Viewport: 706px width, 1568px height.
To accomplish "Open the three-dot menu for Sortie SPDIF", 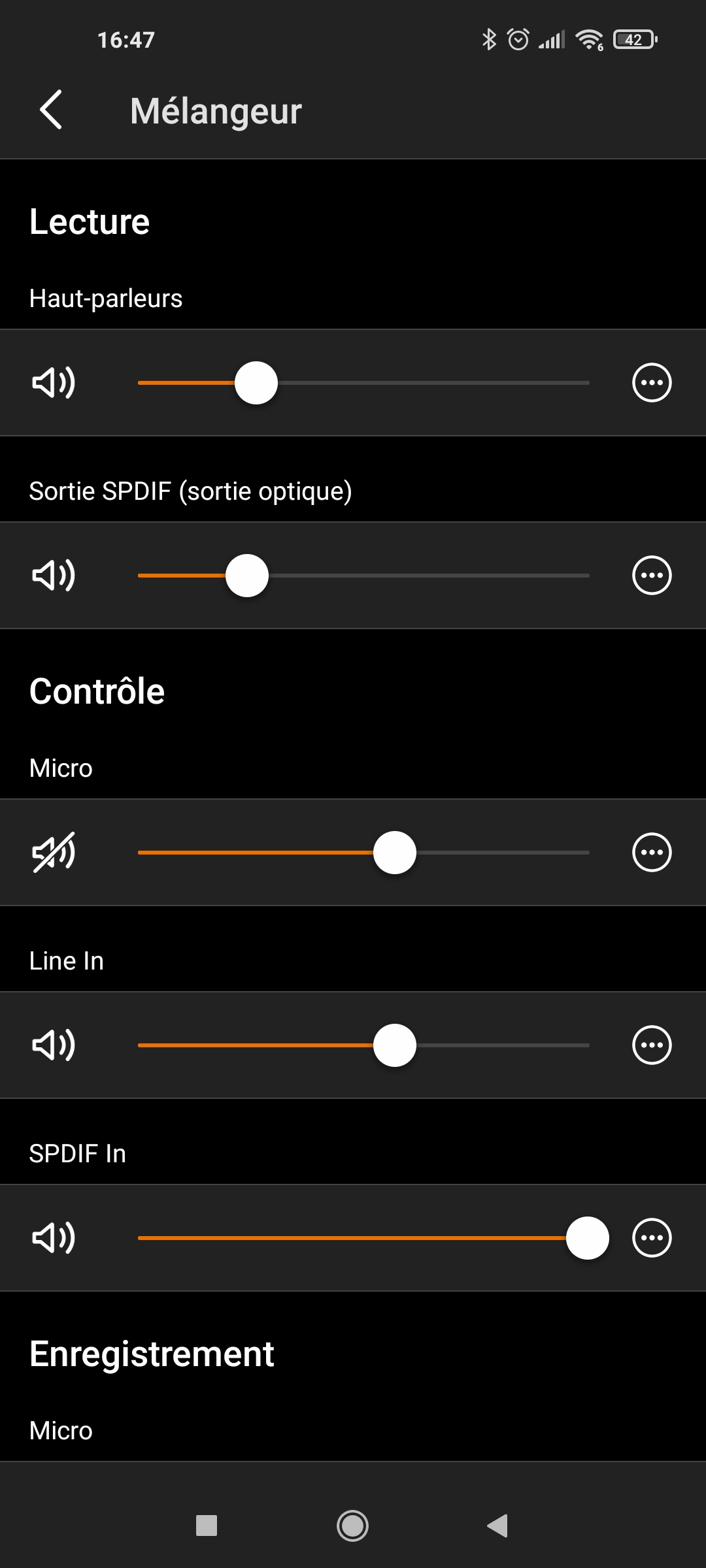I will [651, 575].
